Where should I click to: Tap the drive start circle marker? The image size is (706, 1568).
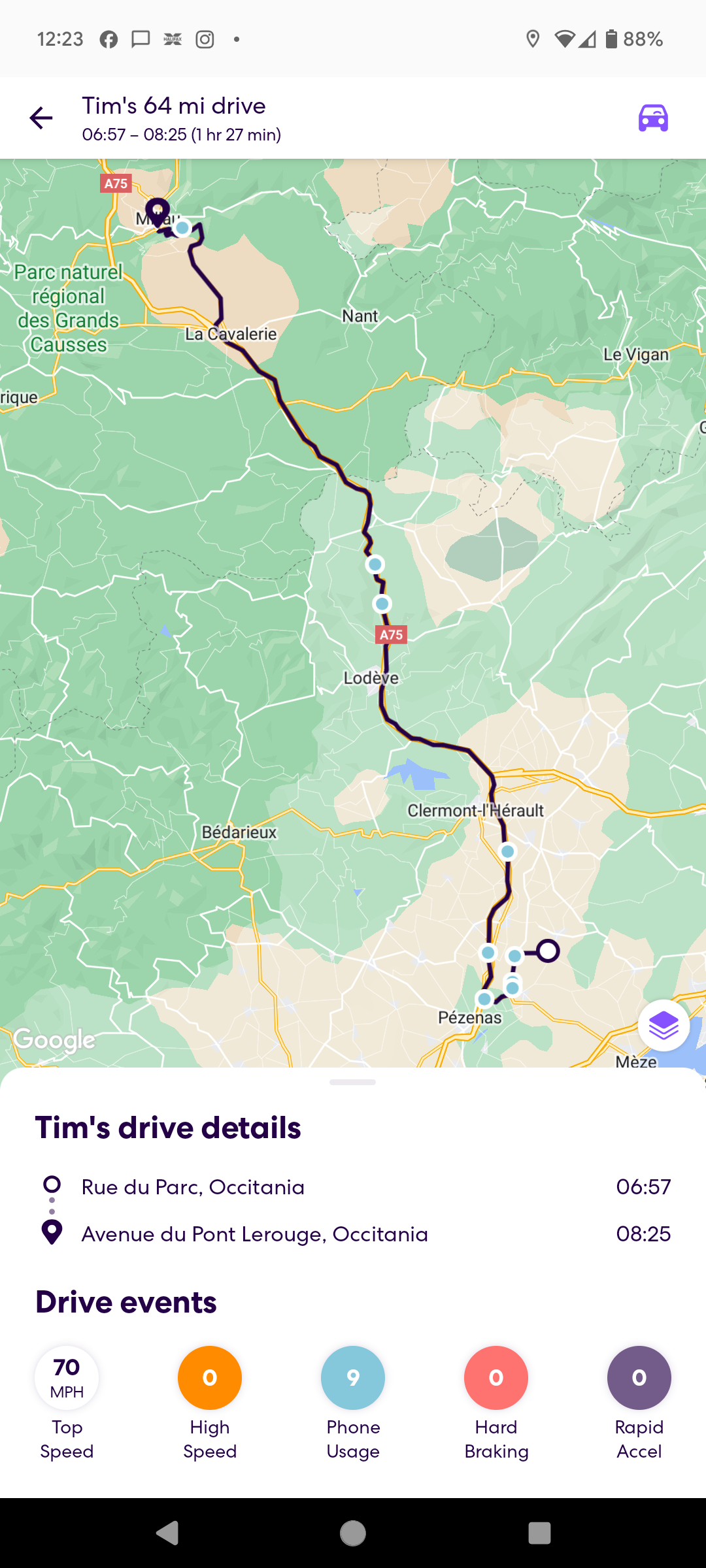point(548,951)
